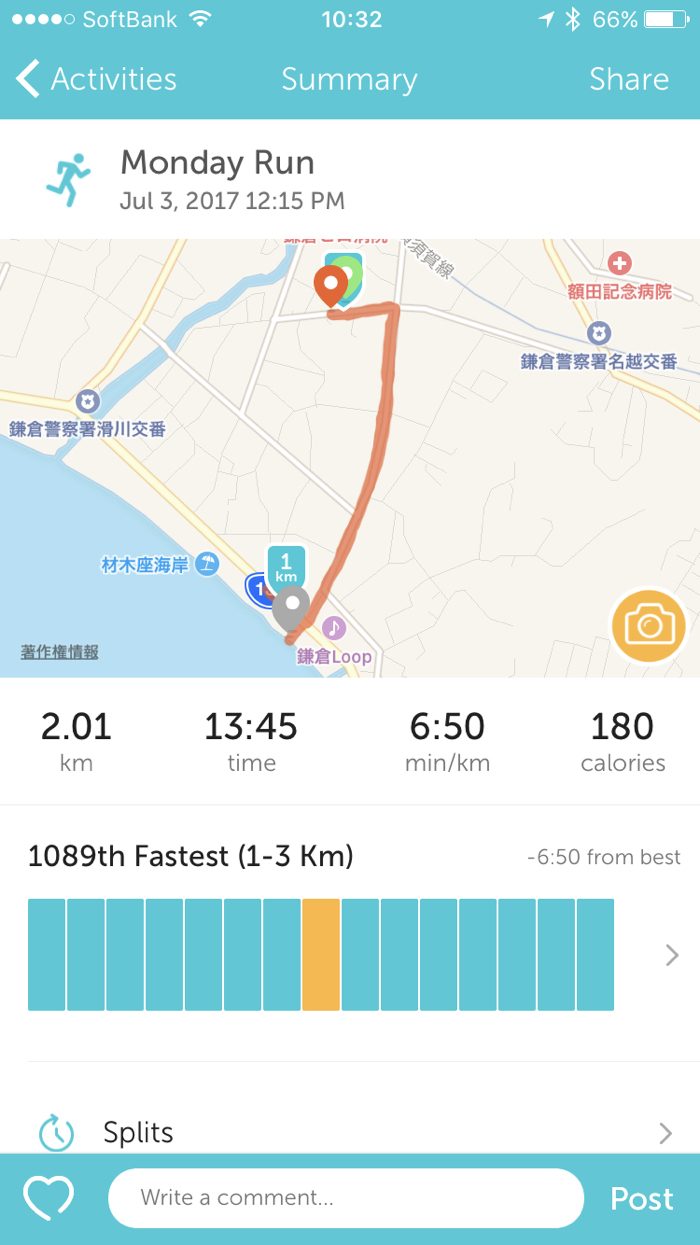
Task: Open the Splits details row
Action: (x=350, y=1132)
